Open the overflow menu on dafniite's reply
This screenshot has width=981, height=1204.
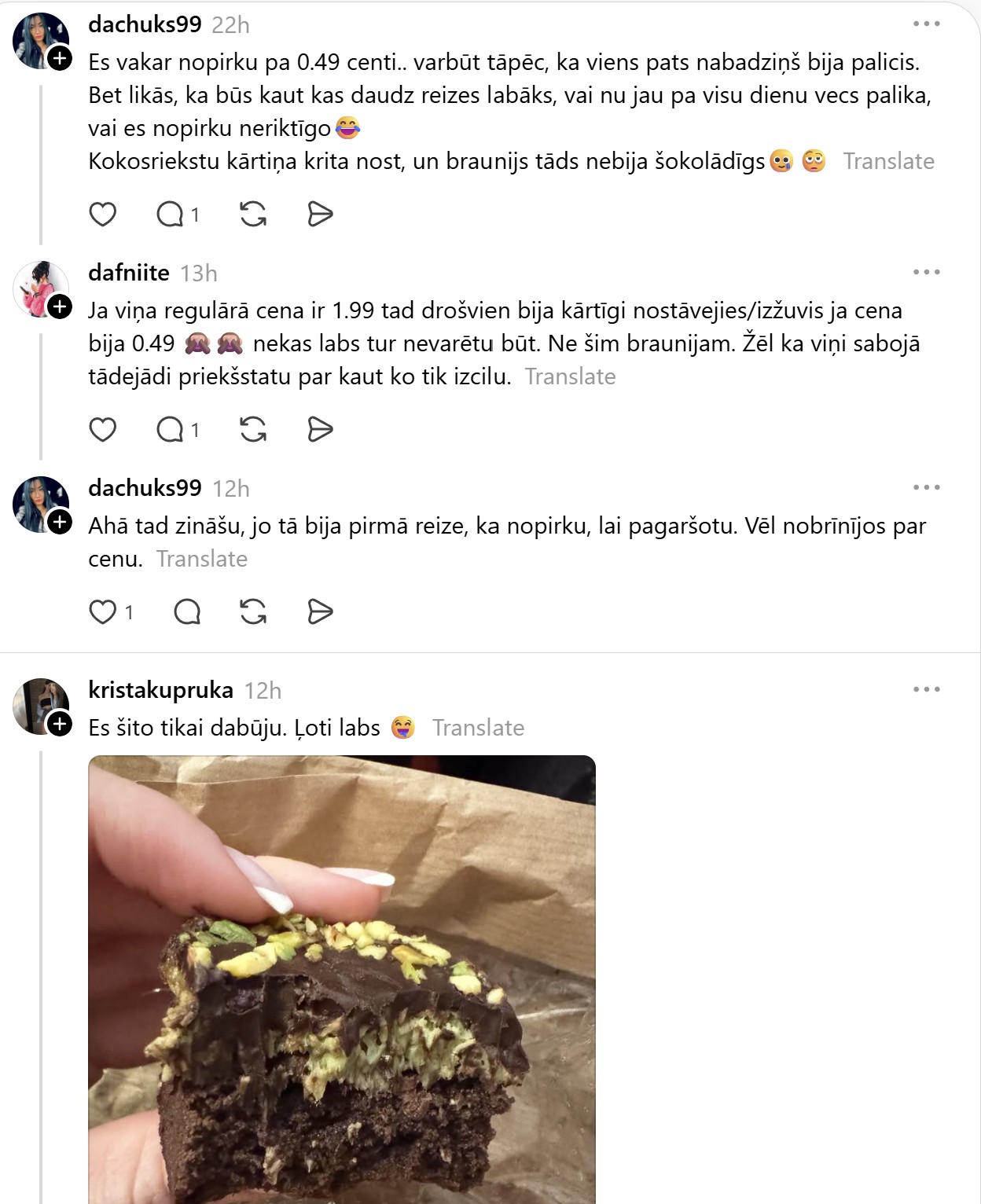[x=927, y=272]
